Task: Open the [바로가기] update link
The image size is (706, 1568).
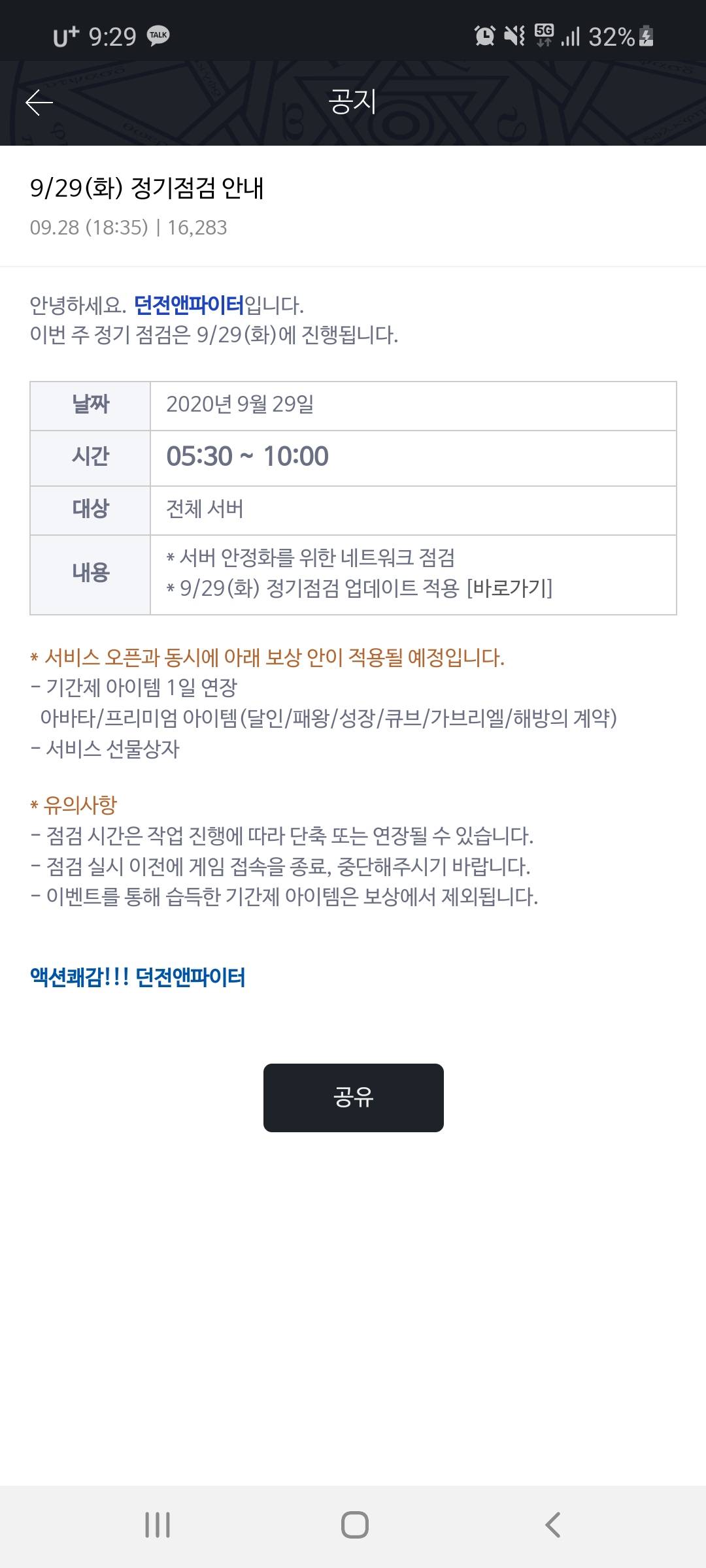Action: click(x=509, y=588)
